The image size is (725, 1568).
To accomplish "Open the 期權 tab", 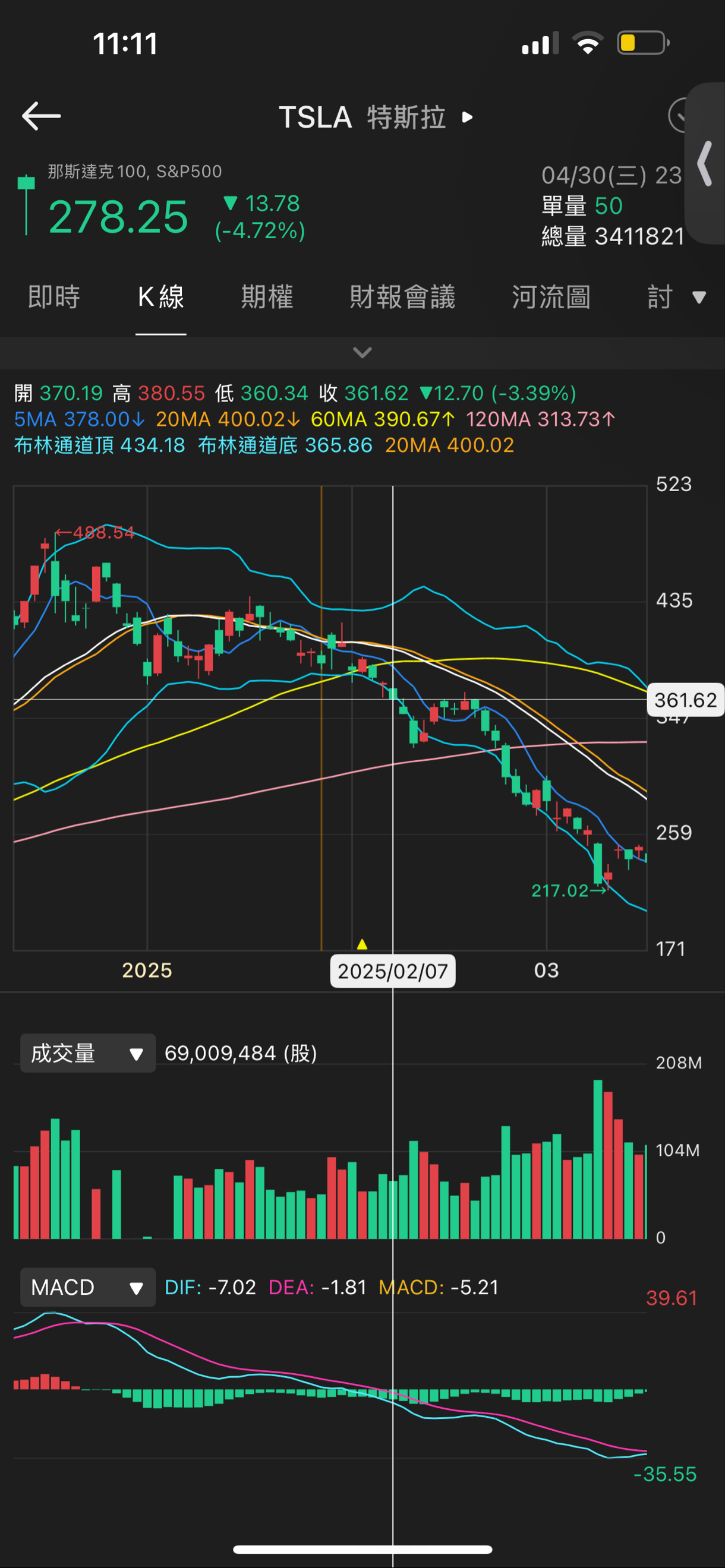I will [x=267, y=297].
